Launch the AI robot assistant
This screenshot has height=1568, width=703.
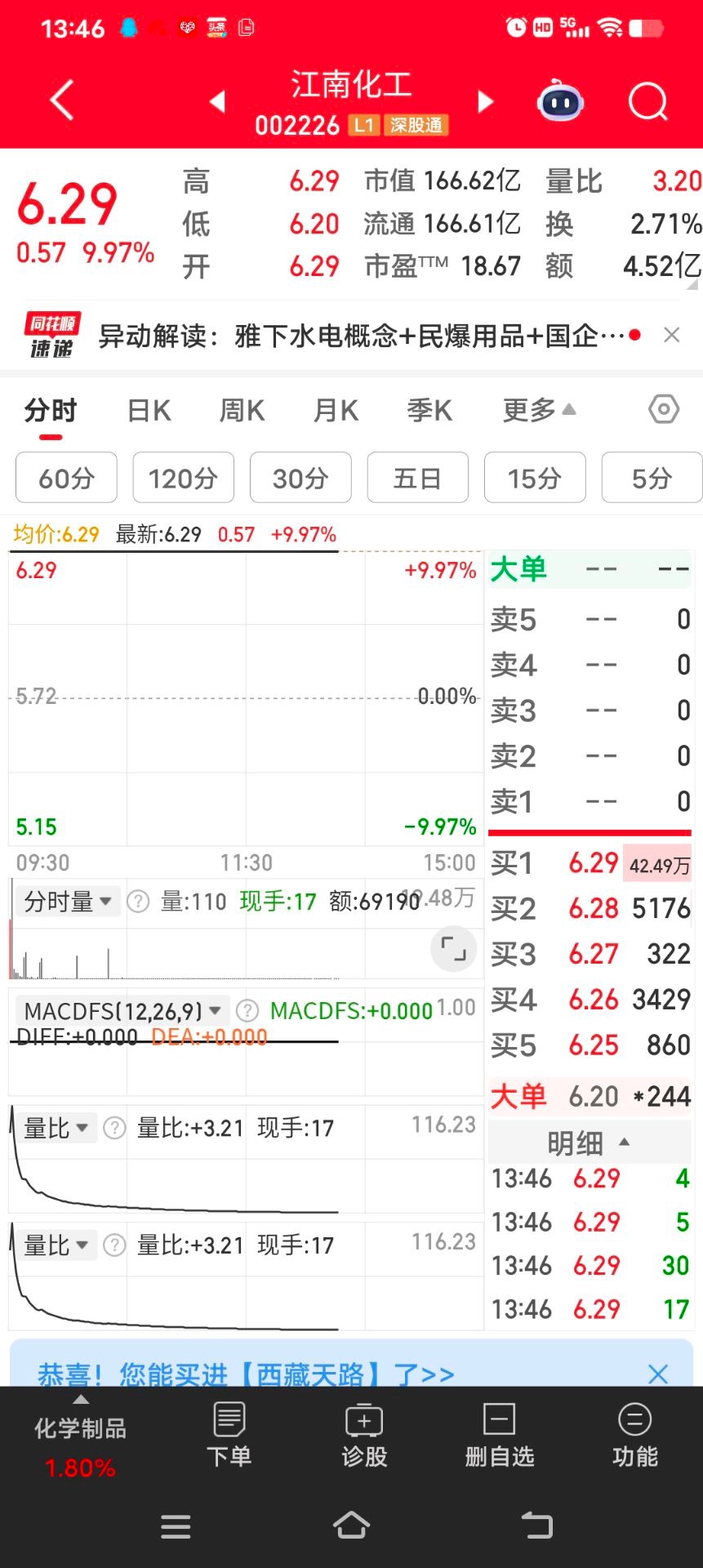tap(558, 100)
